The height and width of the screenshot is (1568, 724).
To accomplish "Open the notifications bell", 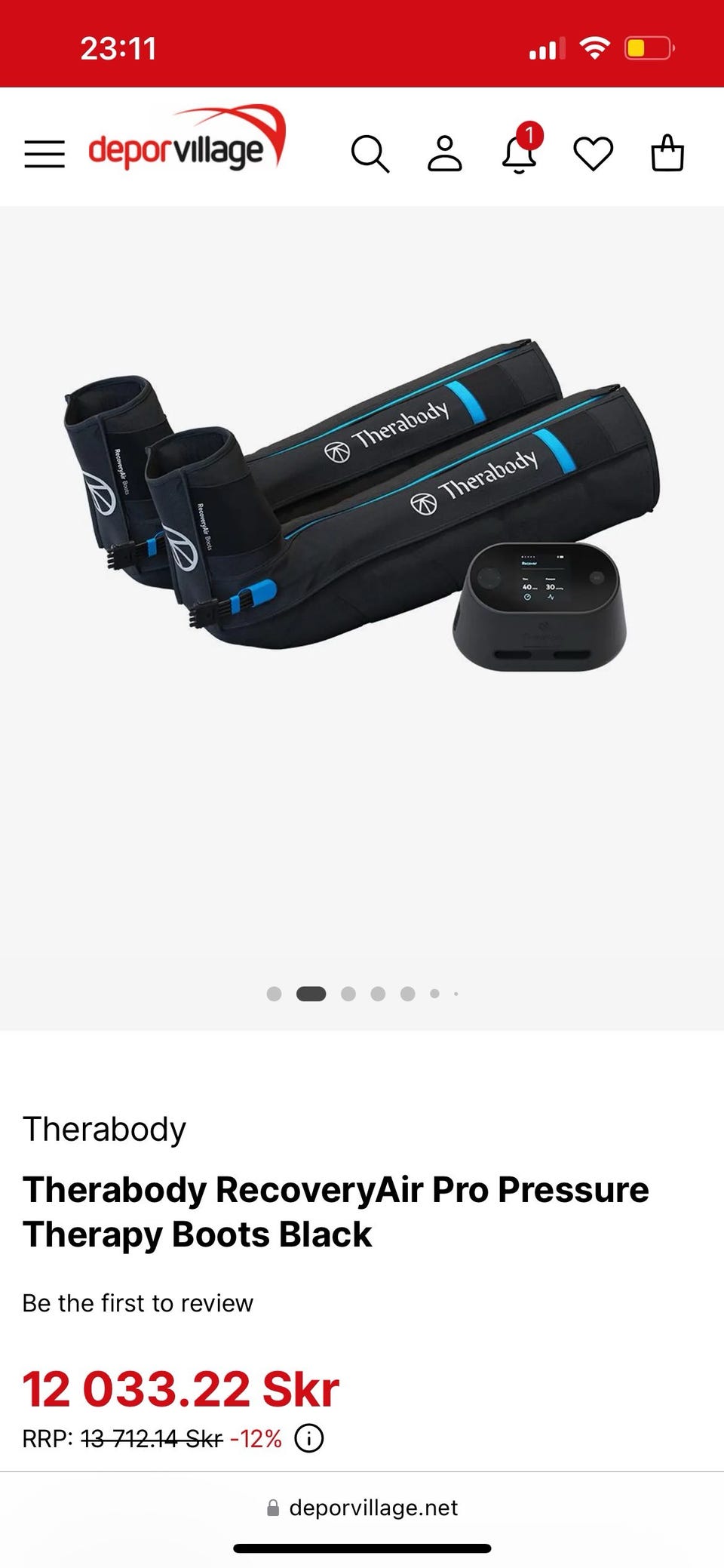I will (520, 153).
